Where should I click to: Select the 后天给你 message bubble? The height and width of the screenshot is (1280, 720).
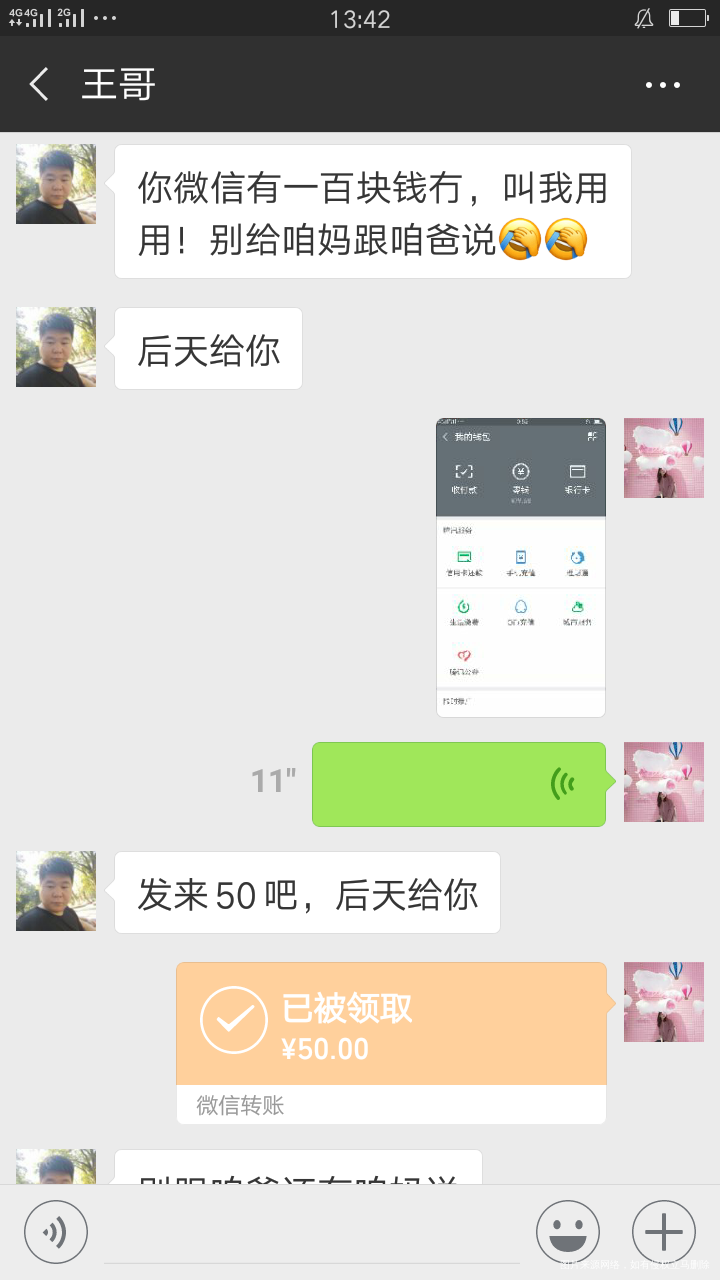tap(207, 348)
